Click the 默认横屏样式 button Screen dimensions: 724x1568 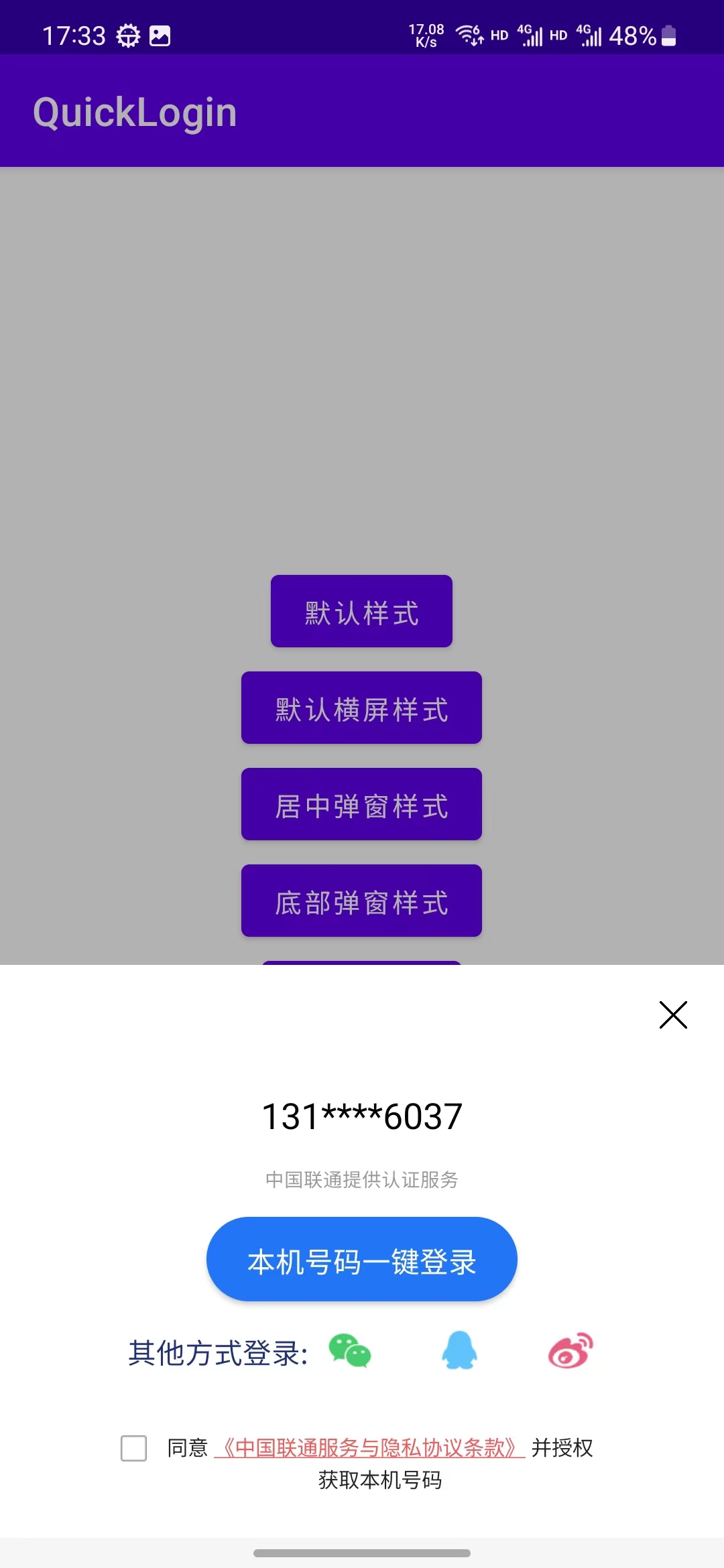[361, 708]
